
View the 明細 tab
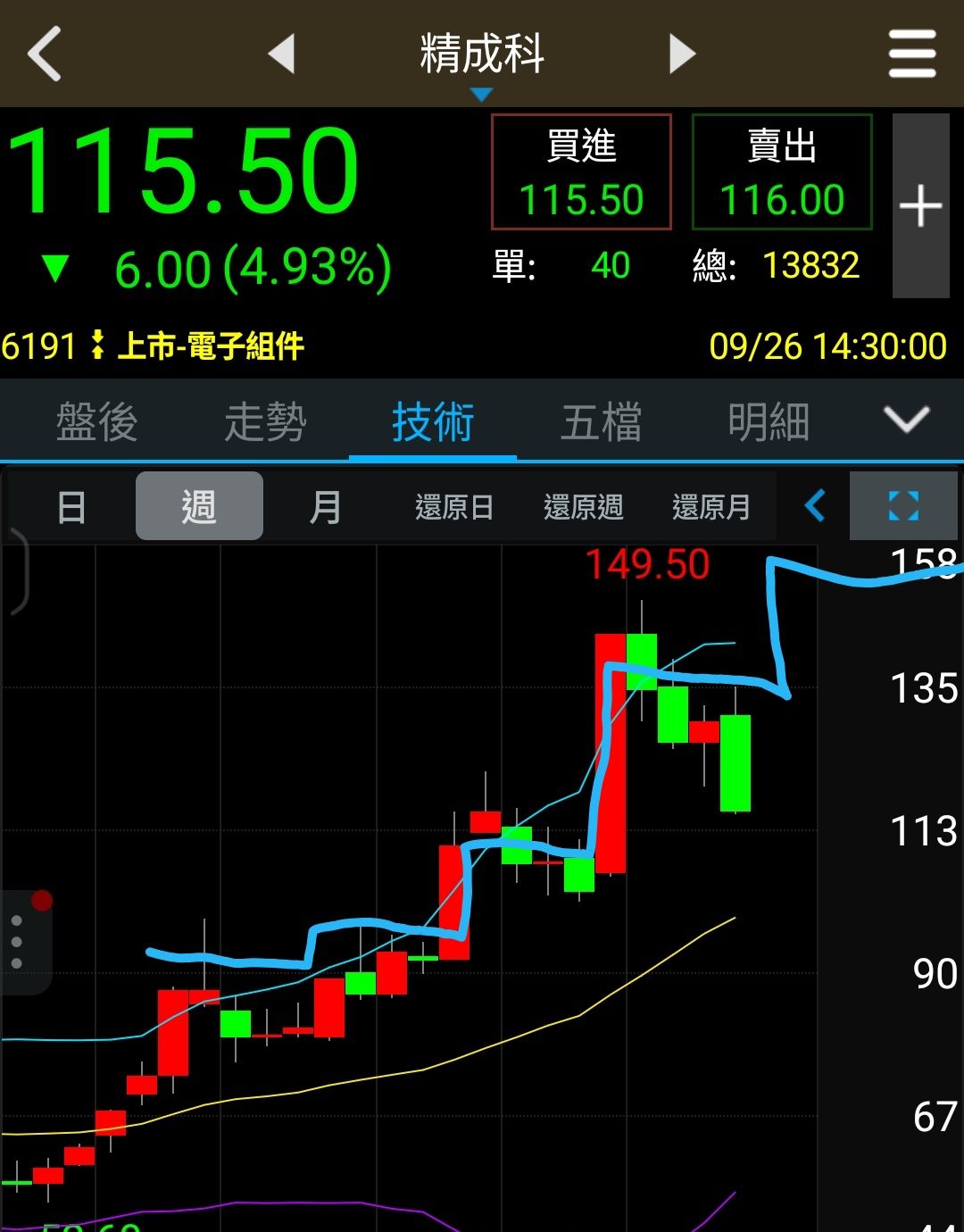(769, 421)
